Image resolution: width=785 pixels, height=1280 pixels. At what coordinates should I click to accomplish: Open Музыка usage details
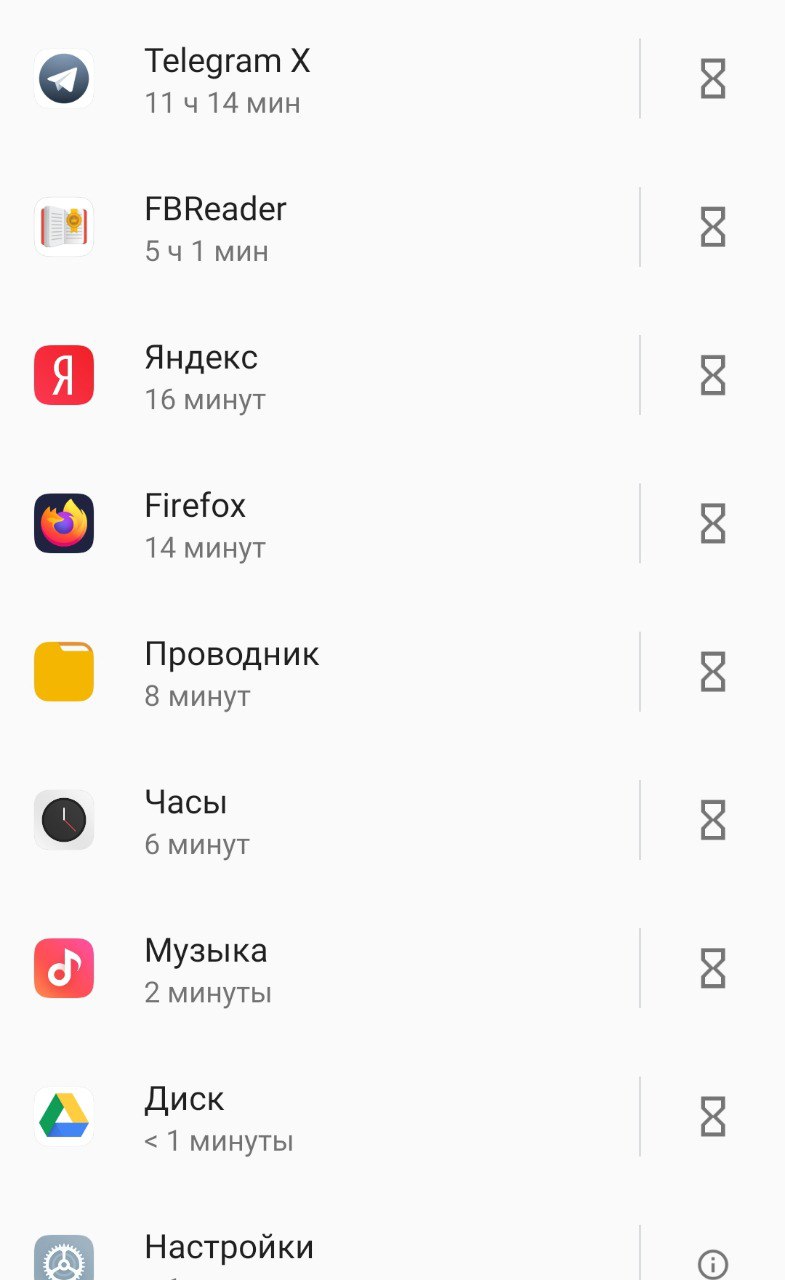click(320, 968)
